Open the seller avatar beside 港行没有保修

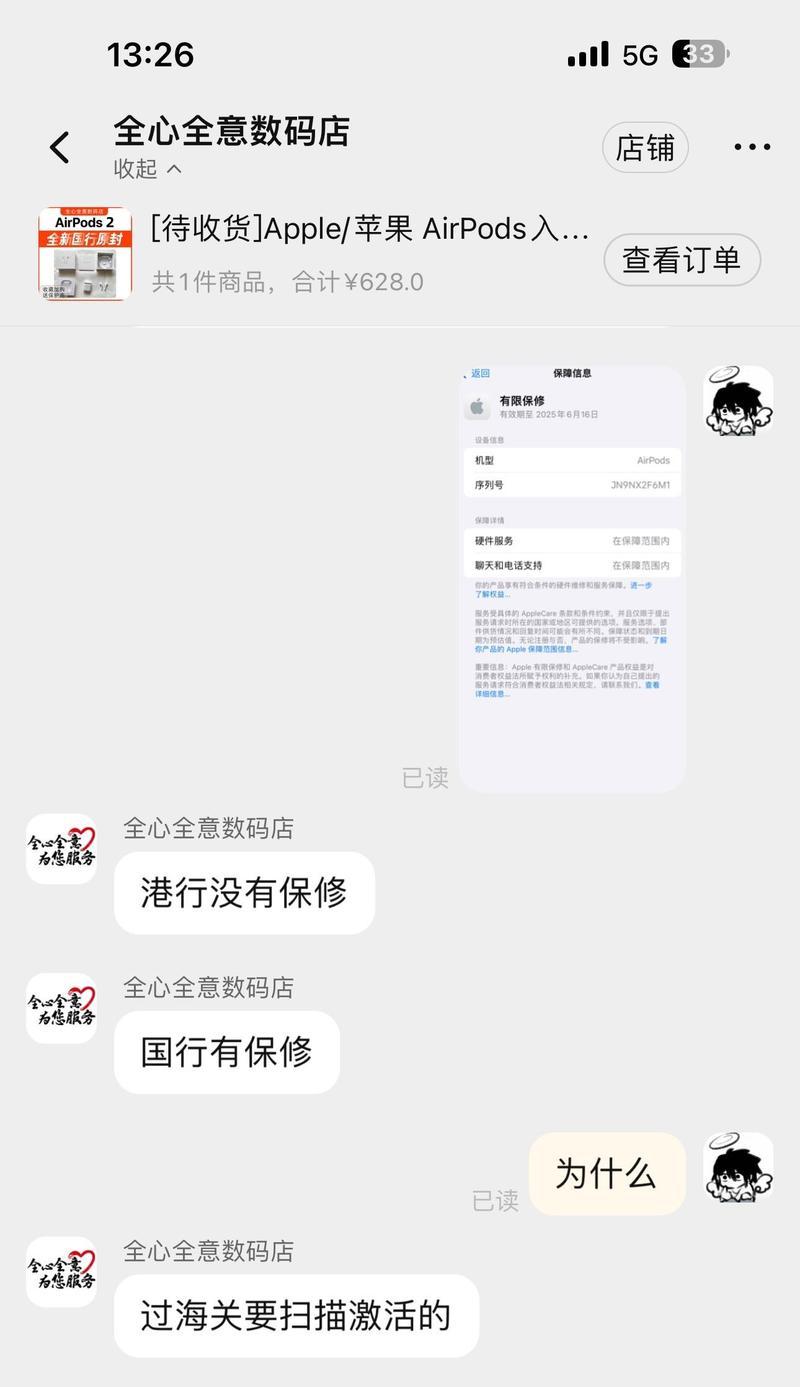pos(61,849)
